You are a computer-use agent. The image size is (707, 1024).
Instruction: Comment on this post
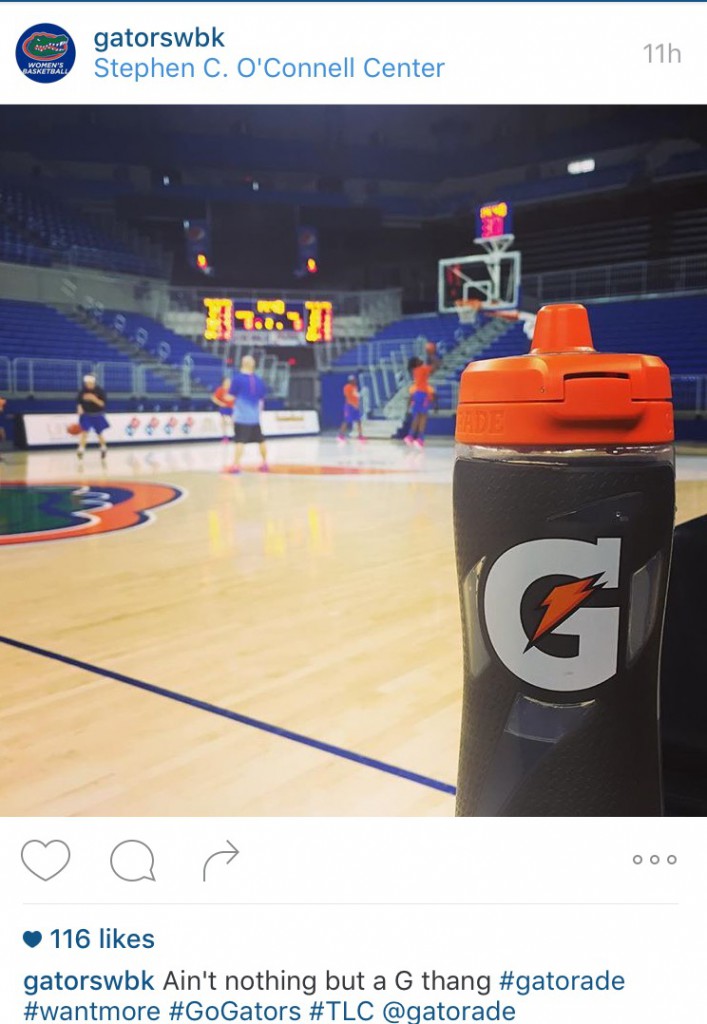click(x=132, y=860)
